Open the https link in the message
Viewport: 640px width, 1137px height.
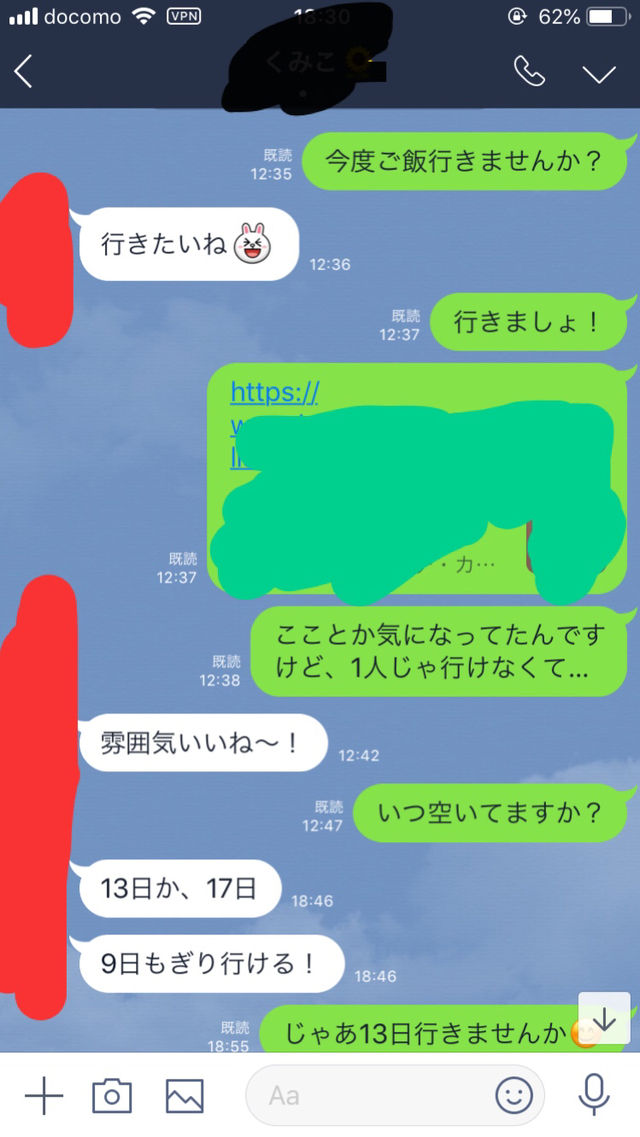[x=274, y=393]
